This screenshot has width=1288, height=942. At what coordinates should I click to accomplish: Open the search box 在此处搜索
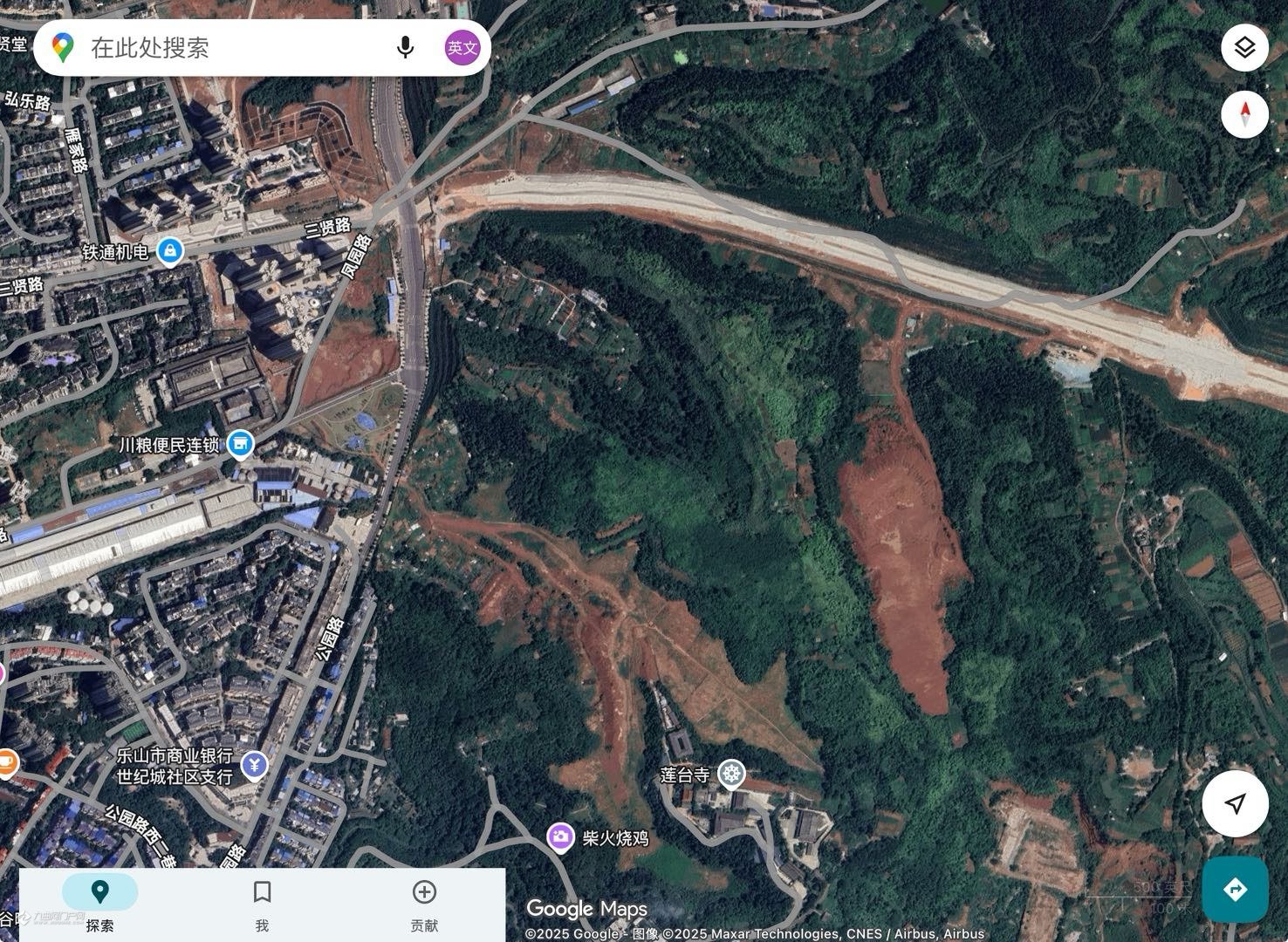(227, 48)
